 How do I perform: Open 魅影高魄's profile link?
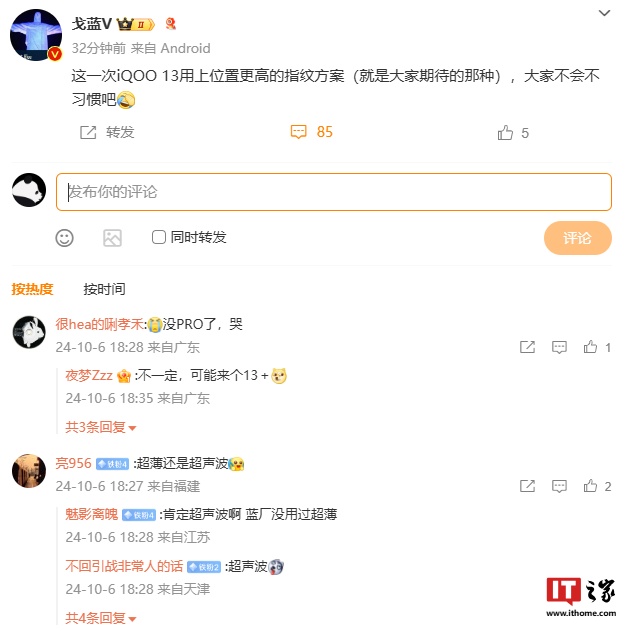tap(91, 514)
